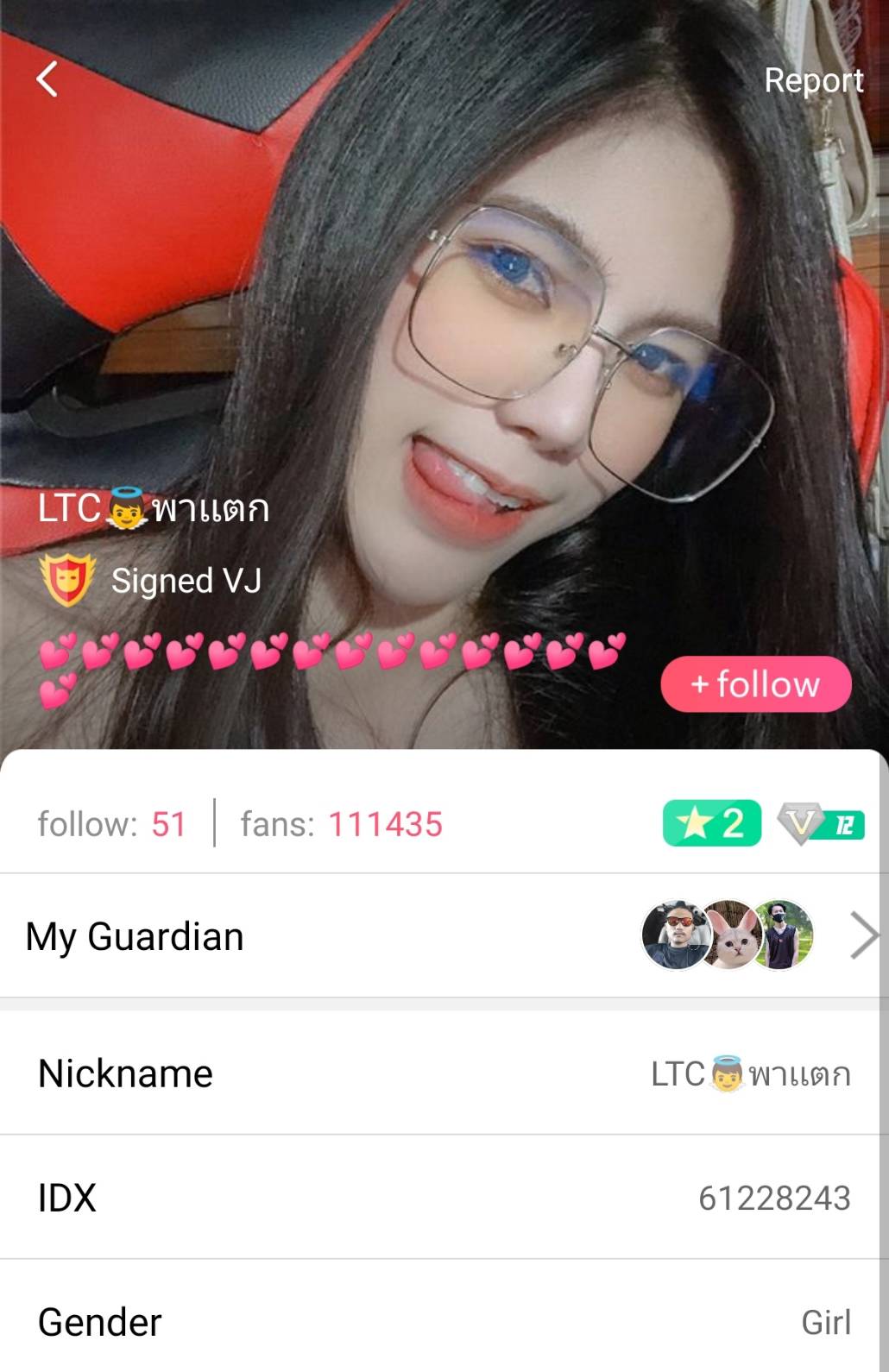Viewport: 889px width, 1372px height.
Task: Follow this Signed VJ
Action: point(756,684)
